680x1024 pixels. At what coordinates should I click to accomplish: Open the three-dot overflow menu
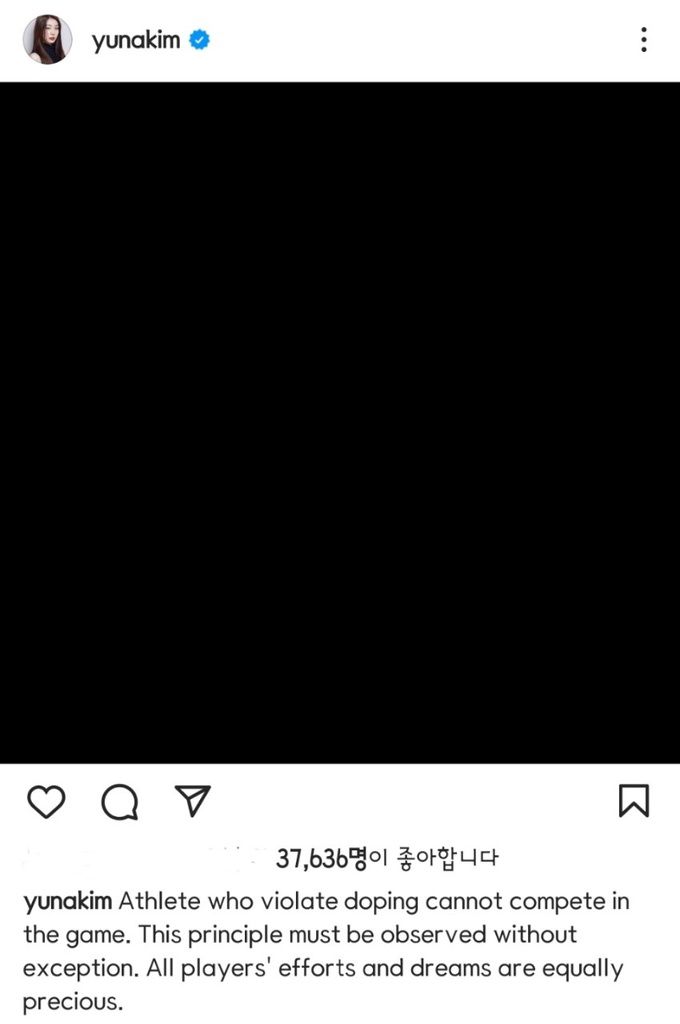point(643,40)
